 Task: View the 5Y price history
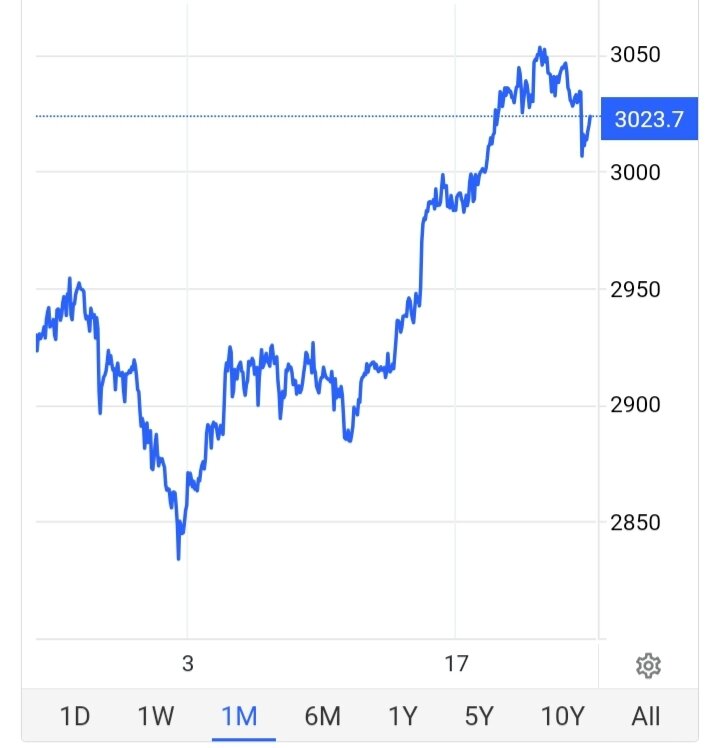coord(479,716)
